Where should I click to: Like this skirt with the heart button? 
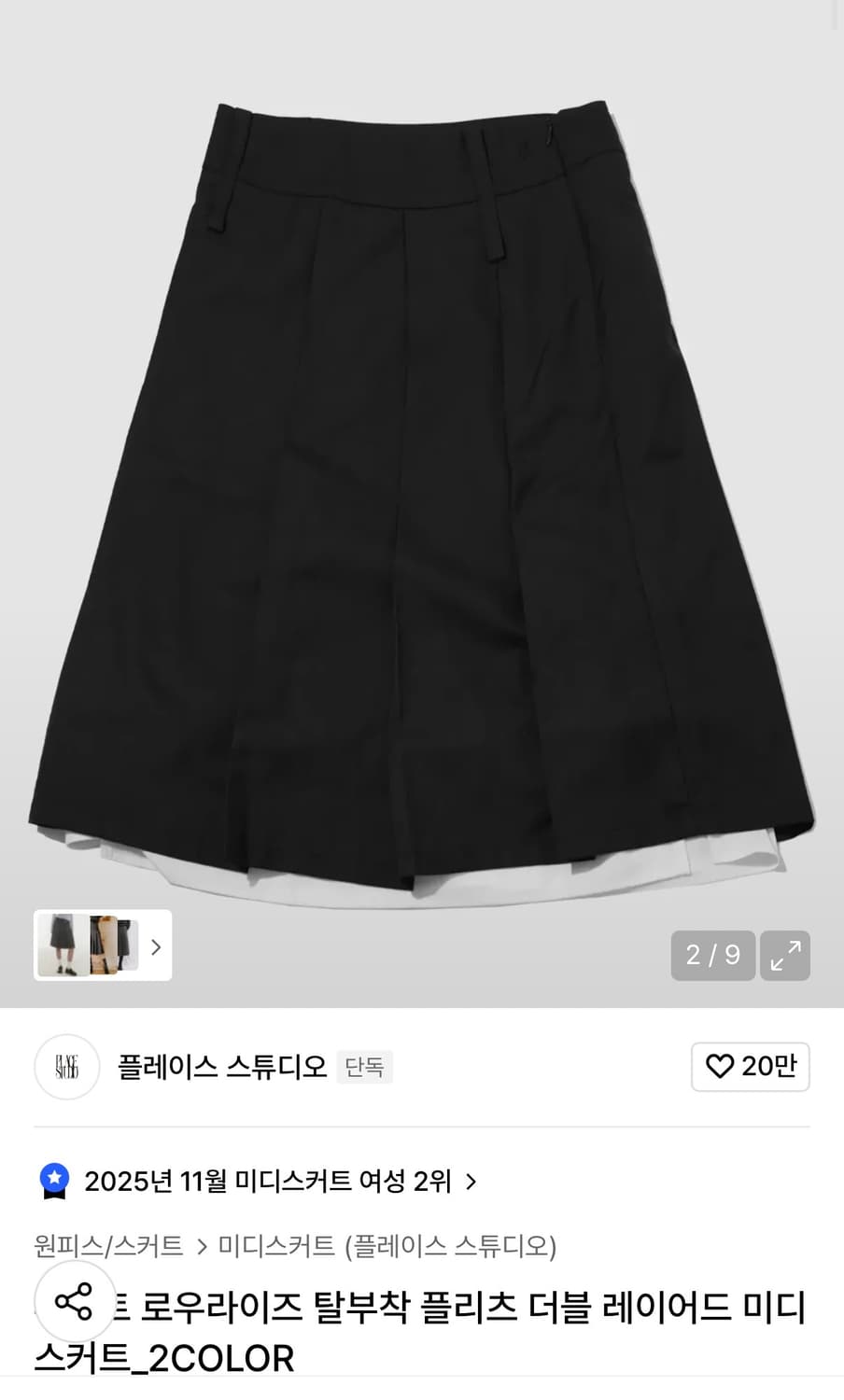[x=750, y=1066]
